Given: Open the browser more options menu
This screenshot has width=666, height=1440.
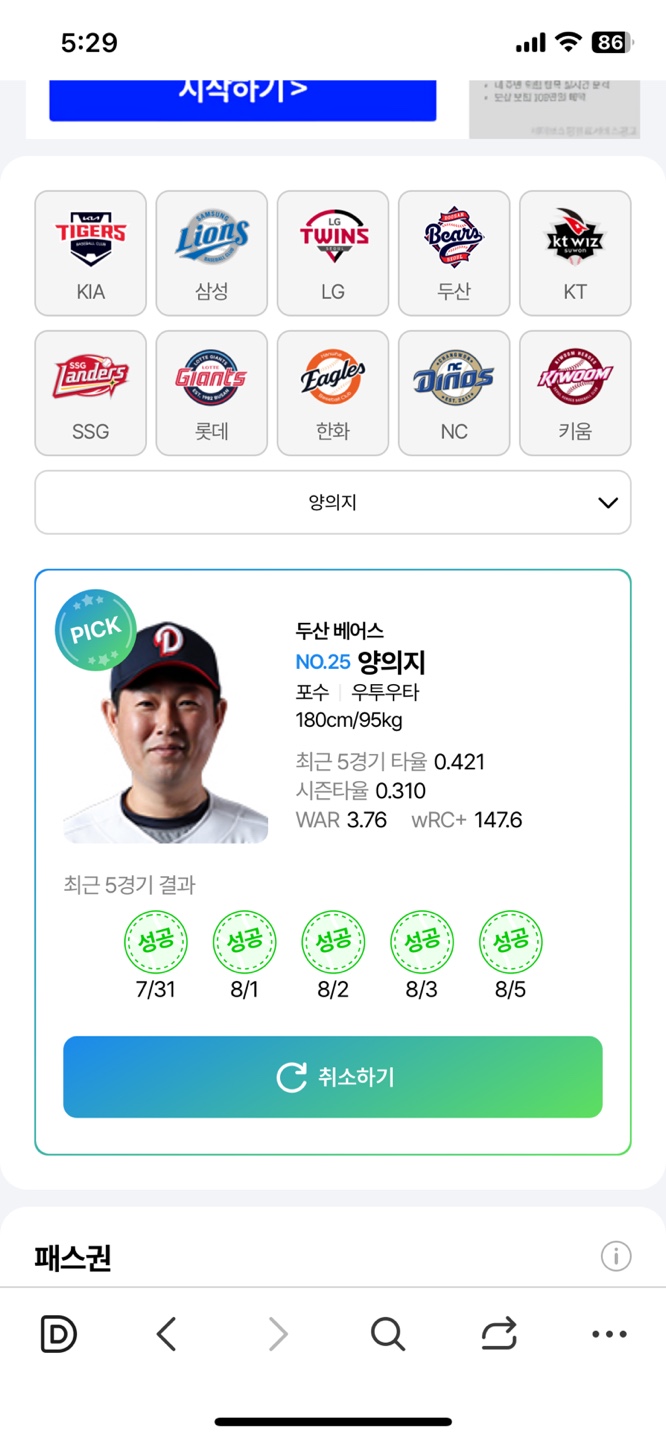Looking at the screenshot, I should (608, 1333).
